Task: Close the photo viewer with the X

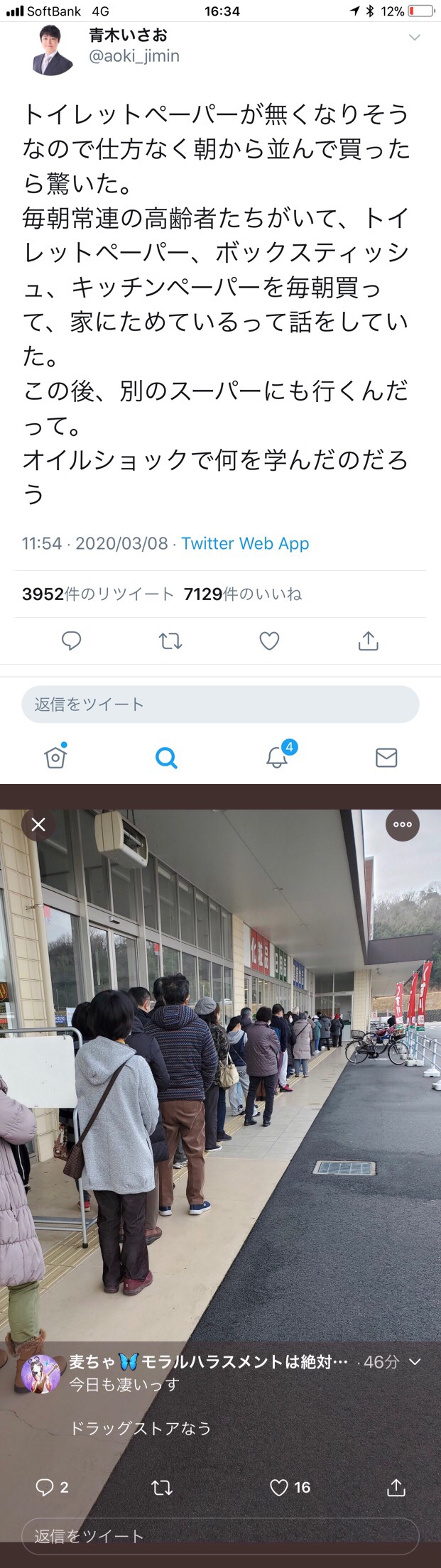Action: pos(38,824)
